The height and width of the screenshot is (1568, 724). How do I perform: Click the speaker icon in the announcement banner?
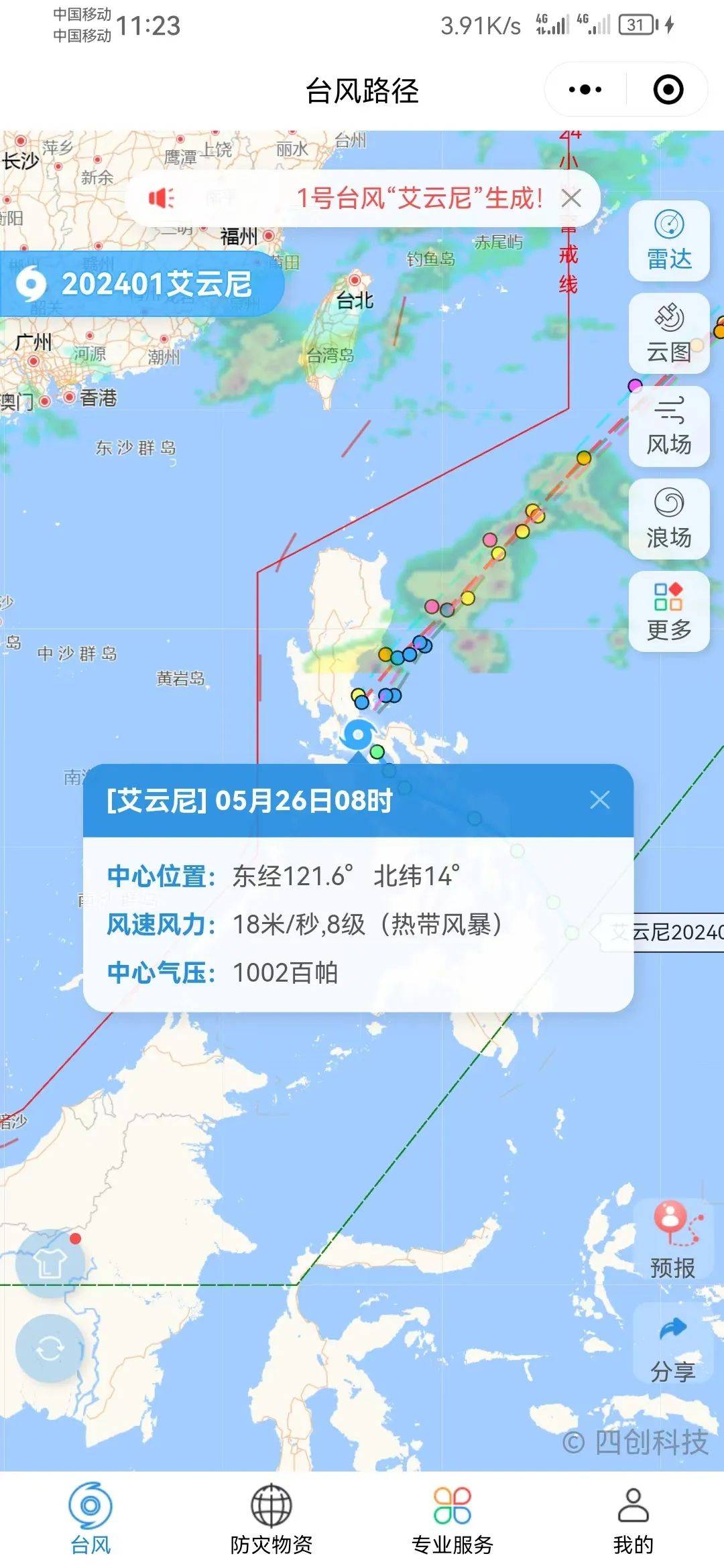click(160, 198)
